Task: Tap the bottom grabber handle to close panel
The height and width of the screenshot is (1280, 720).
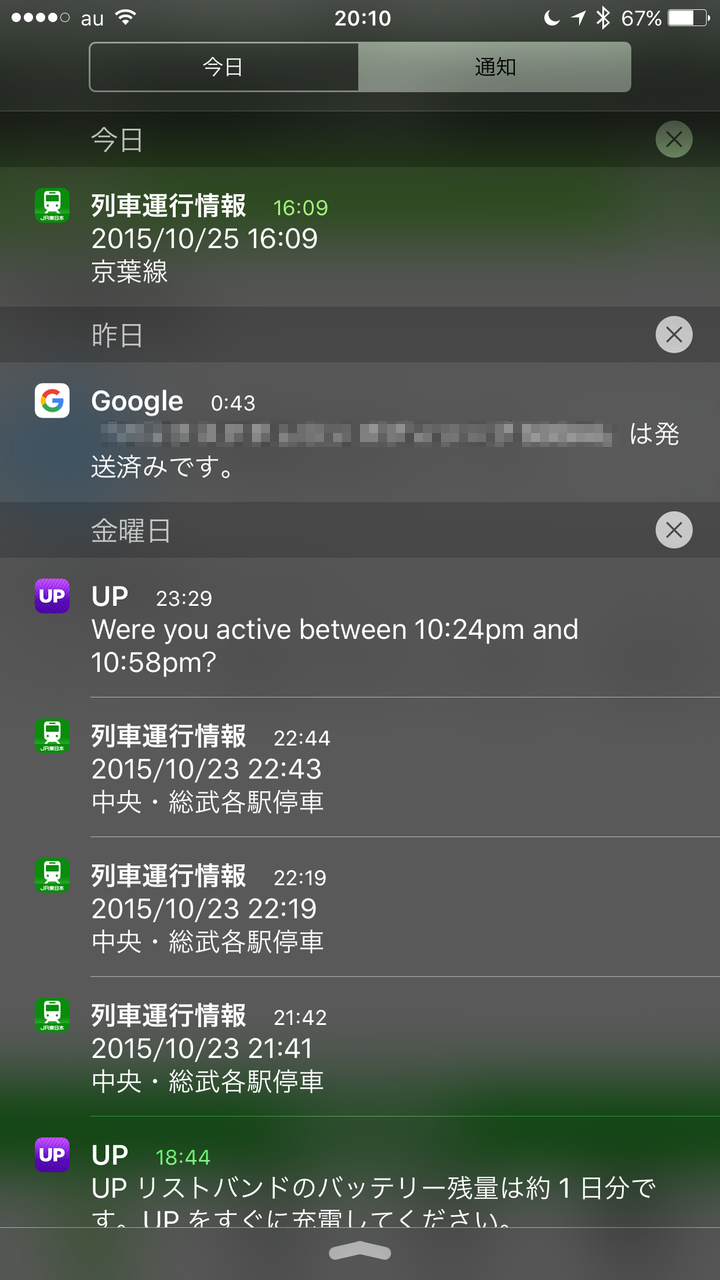Action: pyautogui.click(x=360, y=1253)
